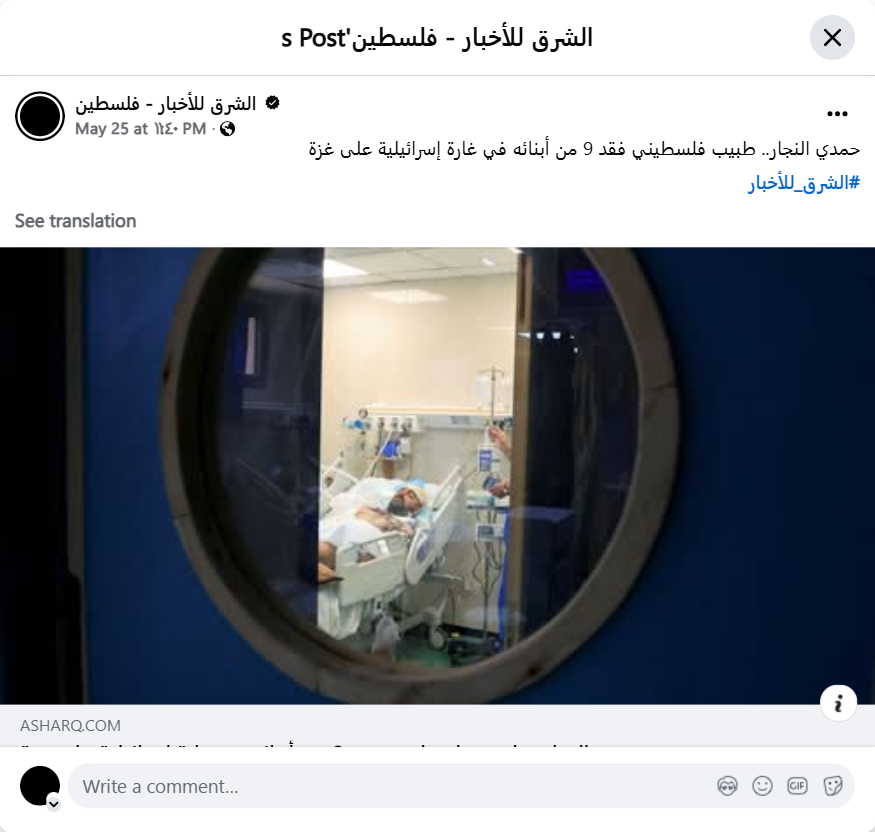The width and height of the screenshot is (875, 832).
Task: Tap the #الشرق_للأخبار hashtag
Action: 803,183
